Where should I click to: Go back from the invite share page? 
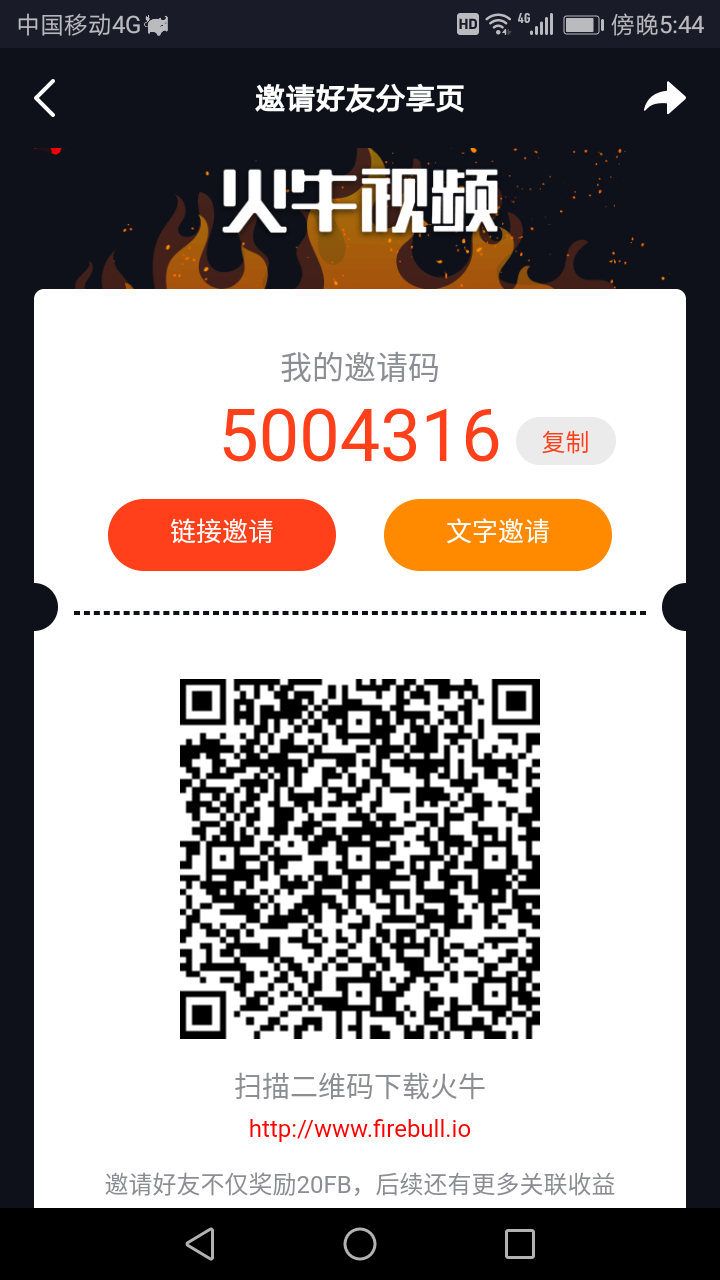click(45, 98)
